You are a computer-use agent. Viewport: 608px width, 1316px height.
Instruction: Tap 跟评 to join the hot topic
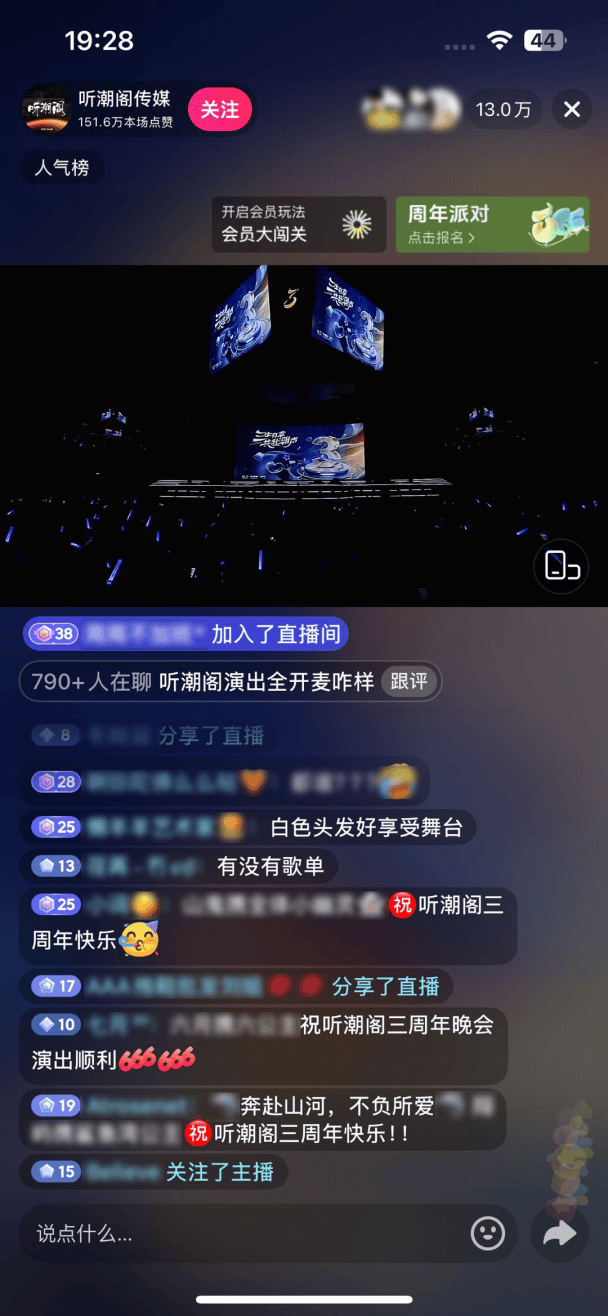pyautogui.click(x=410, y=682)
